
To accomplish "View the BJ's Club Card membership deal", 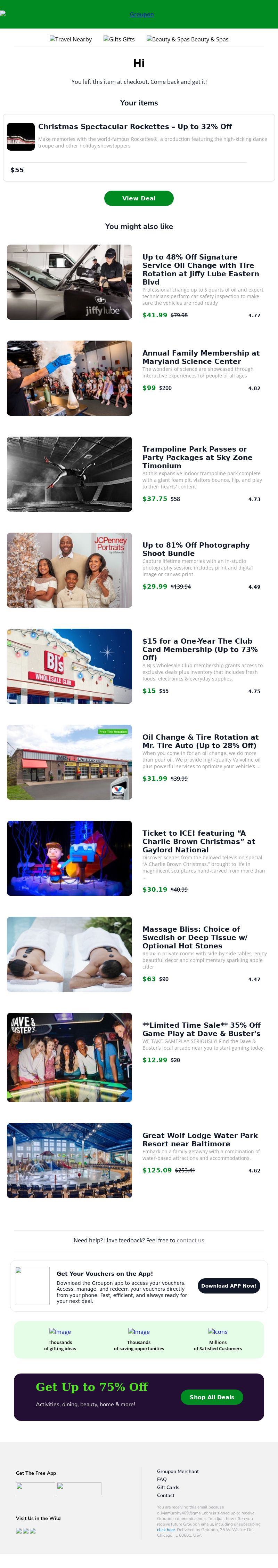I will point(200,649).
